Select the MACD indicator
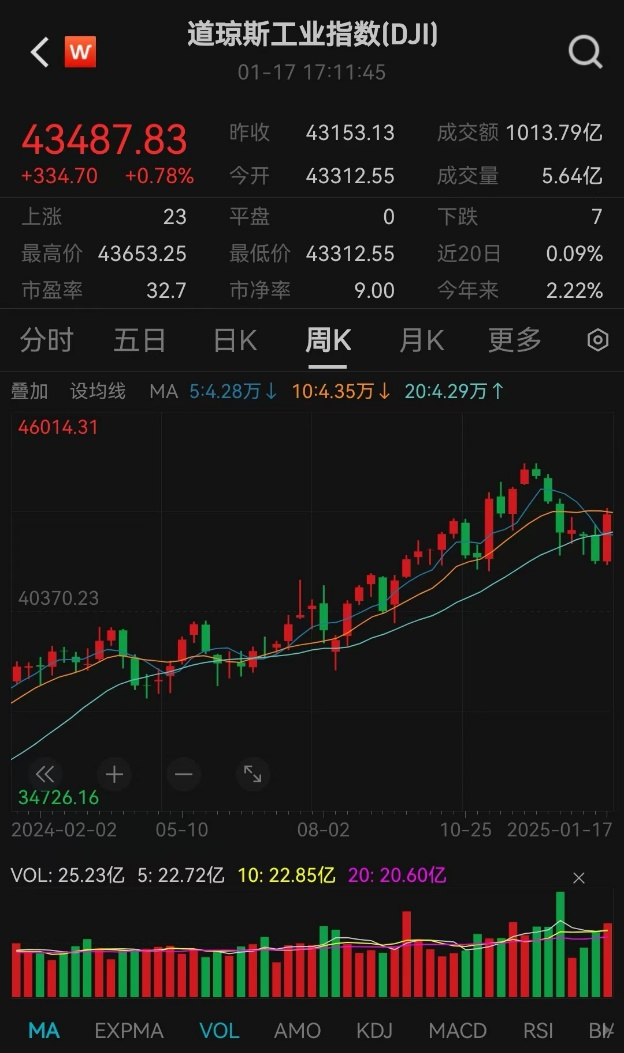Viewport: 624px width, 1053px height. coord(457,1030)
